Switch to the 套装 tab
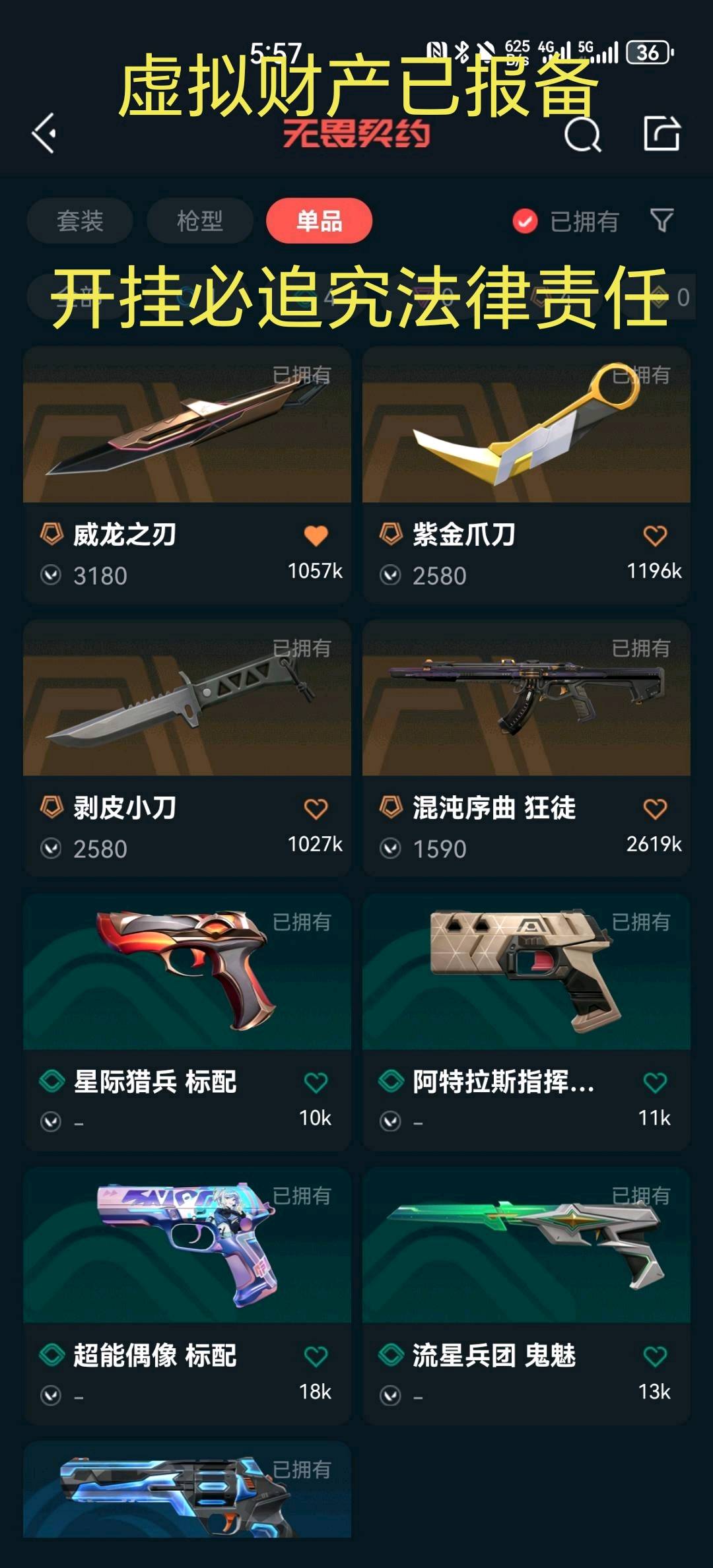Viewport: 713px width, 1568px height. [x=80, y=220]
